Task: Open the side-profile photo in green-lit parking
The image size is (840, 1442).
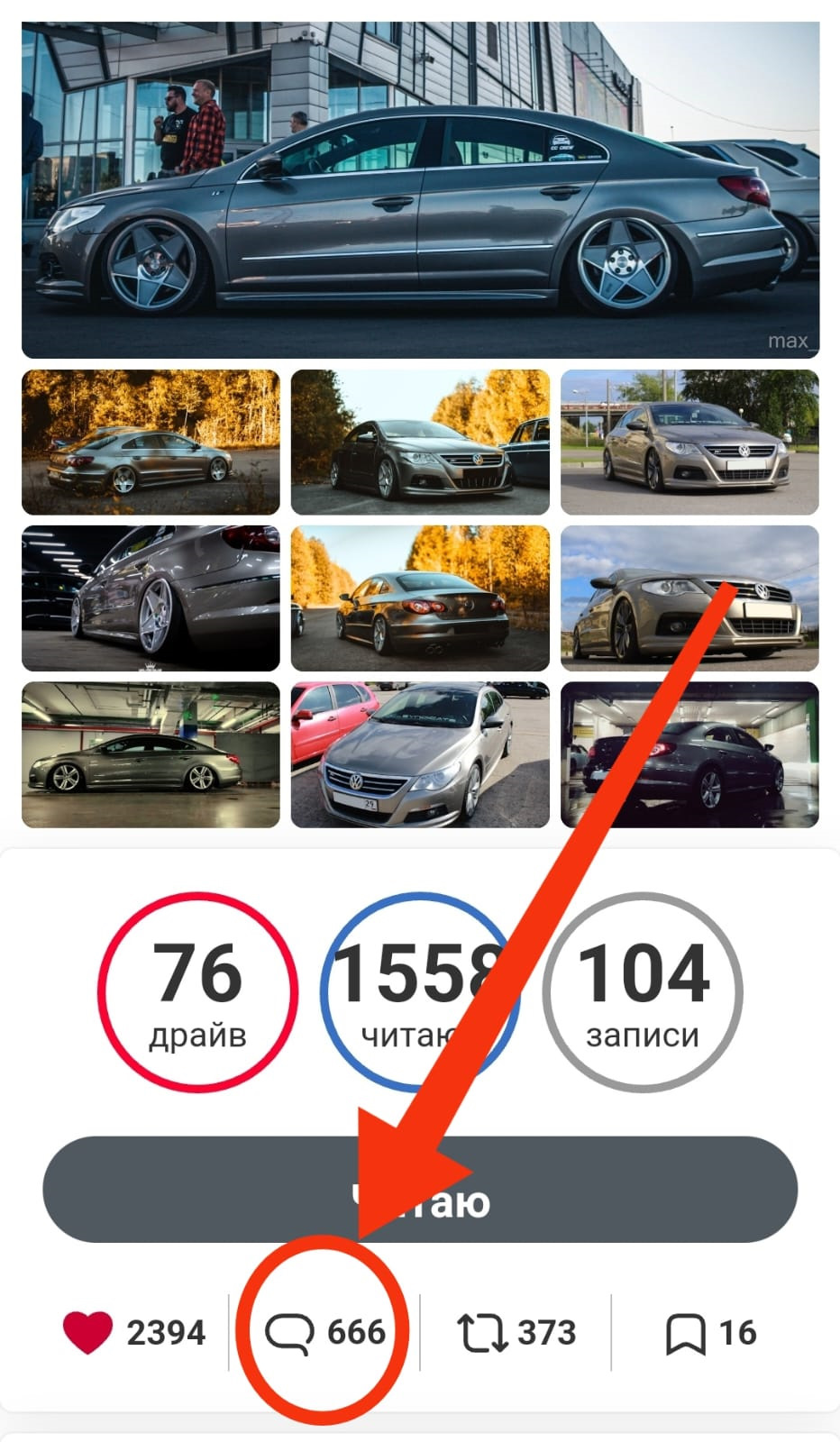Action: click(x=151, y=755)
